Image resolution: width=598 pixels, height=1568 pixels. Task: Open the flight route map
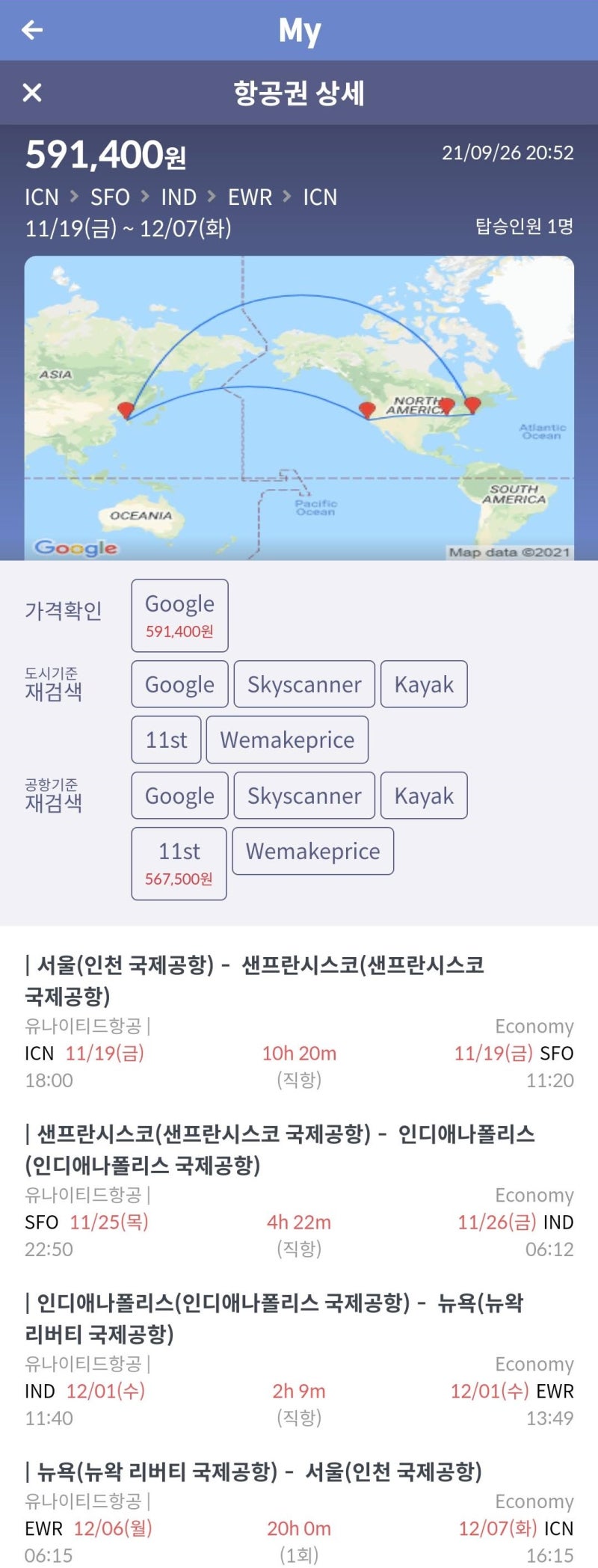299,408
